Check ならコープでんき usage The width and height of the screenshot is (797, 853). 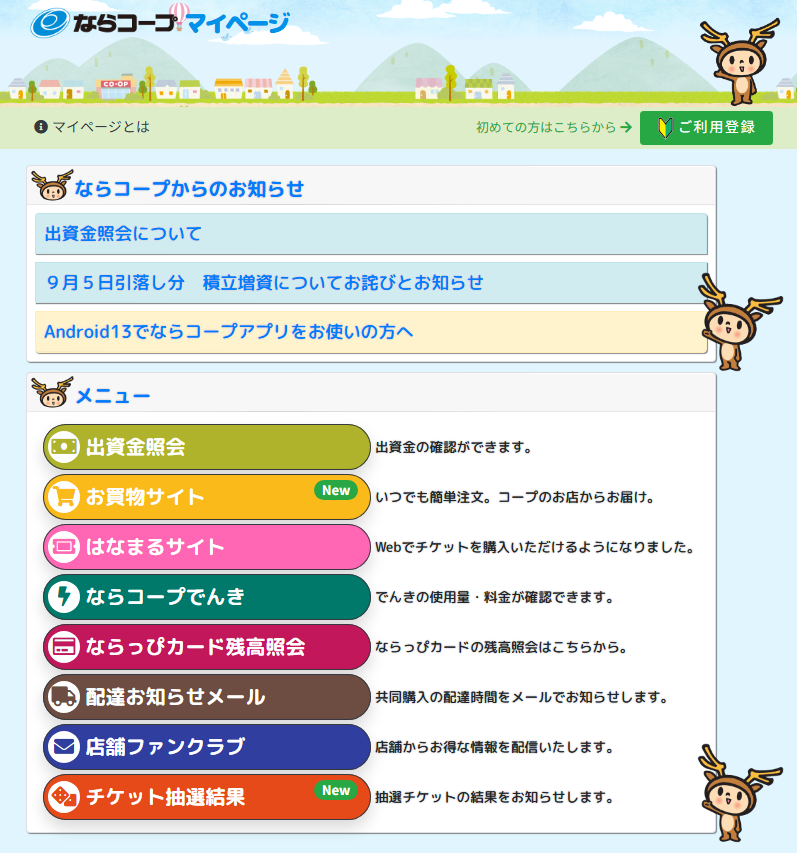[x=207, y=597]
